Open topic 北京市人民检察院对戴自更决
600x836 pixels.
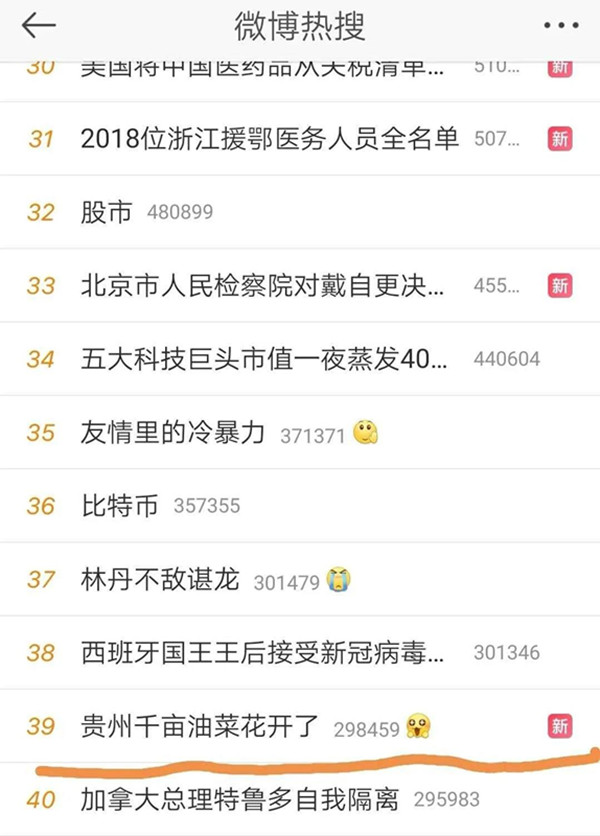click(262, 285)
